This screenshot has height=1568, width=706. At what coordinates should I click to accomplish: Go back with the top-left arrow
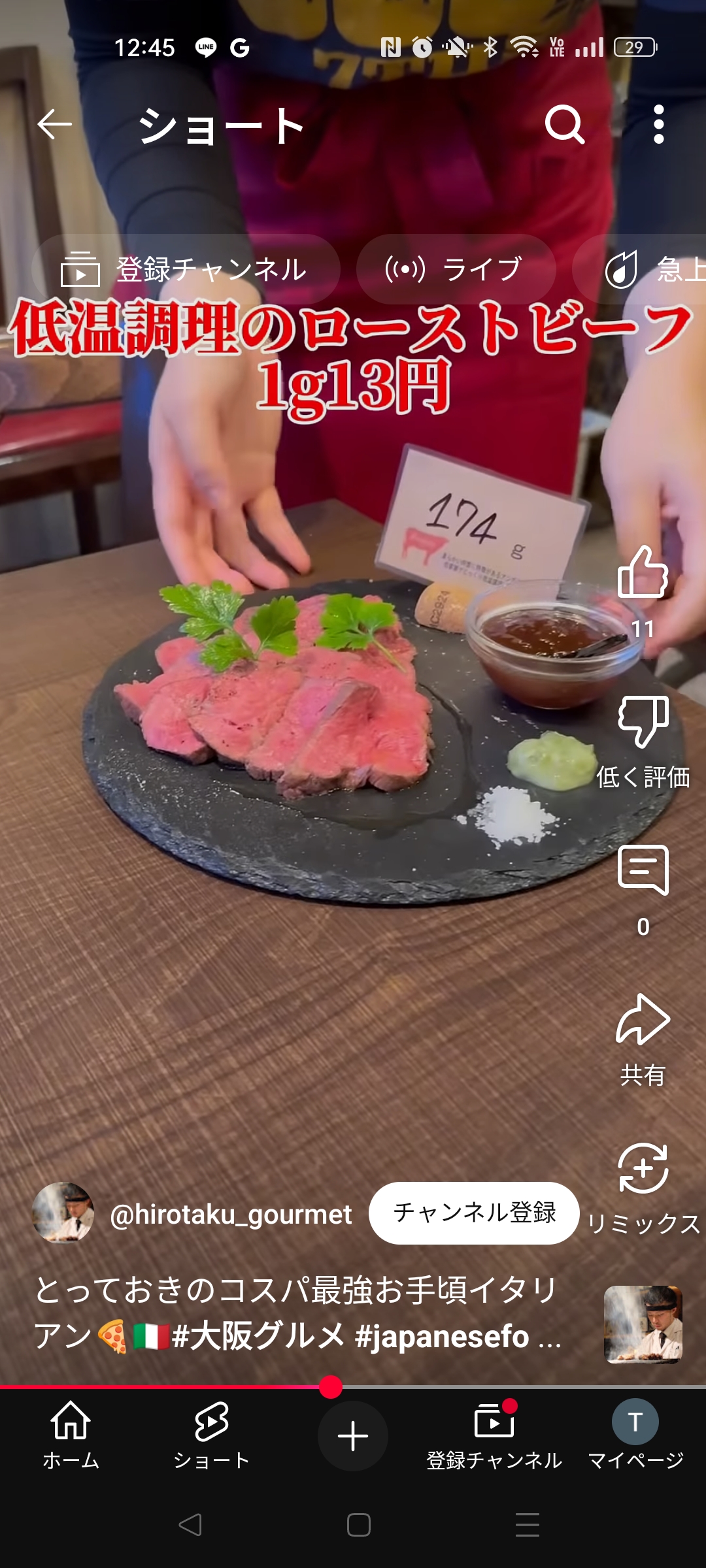[54, 124]
